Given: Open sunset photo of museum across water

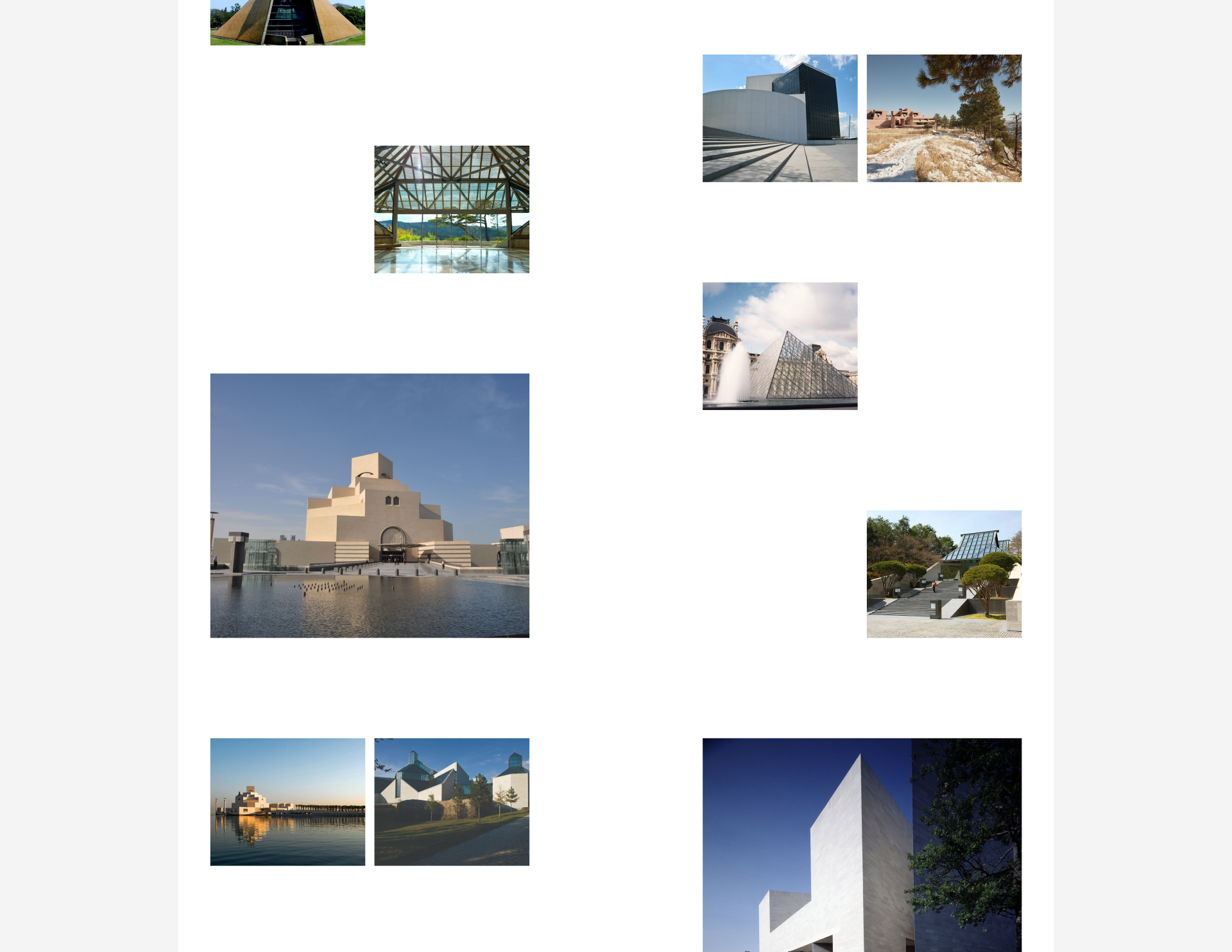Looking at the screenshot, I should point(287,801).
